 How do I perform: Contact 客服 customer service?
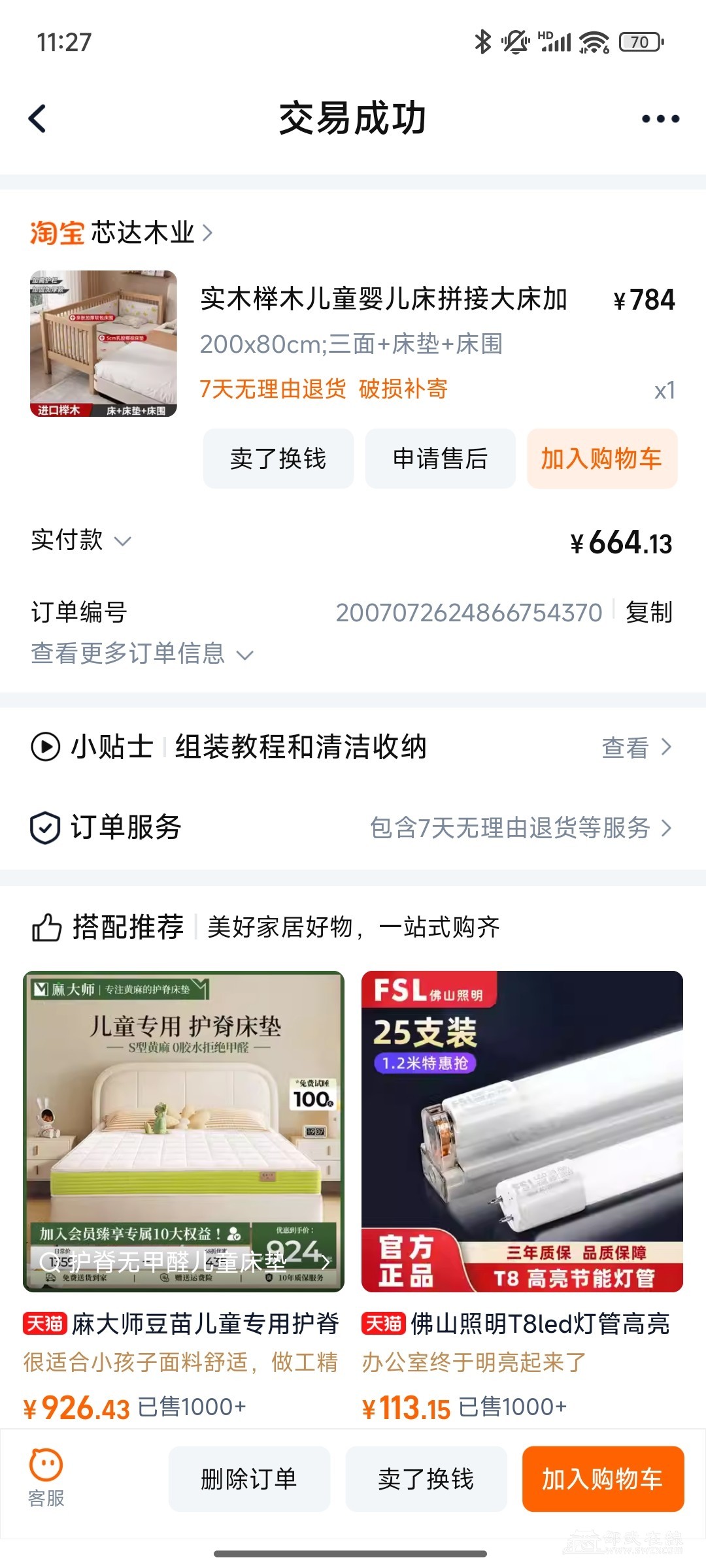(46, 1478)
